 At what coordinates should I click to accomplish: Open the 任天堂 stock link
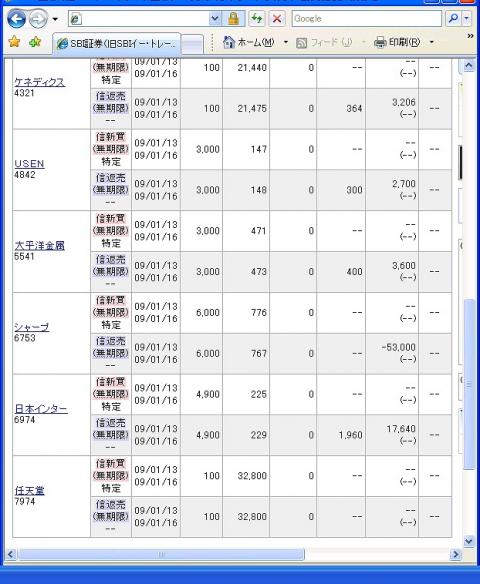pyautogui.click(x=29, y=491)
